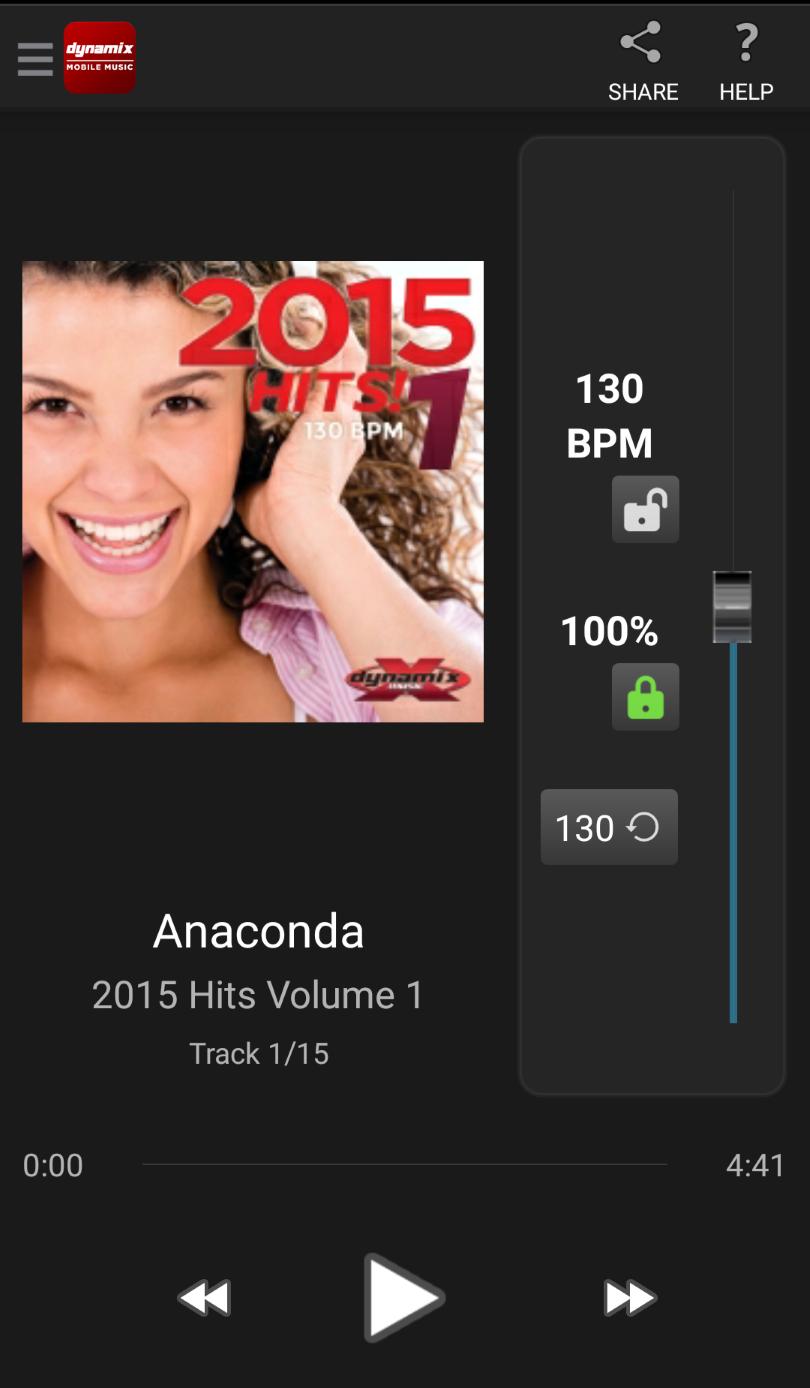Viewport: 810px width, 1388px height.
Task: Tap the playback progress bar
Action: click(404, 1165)
